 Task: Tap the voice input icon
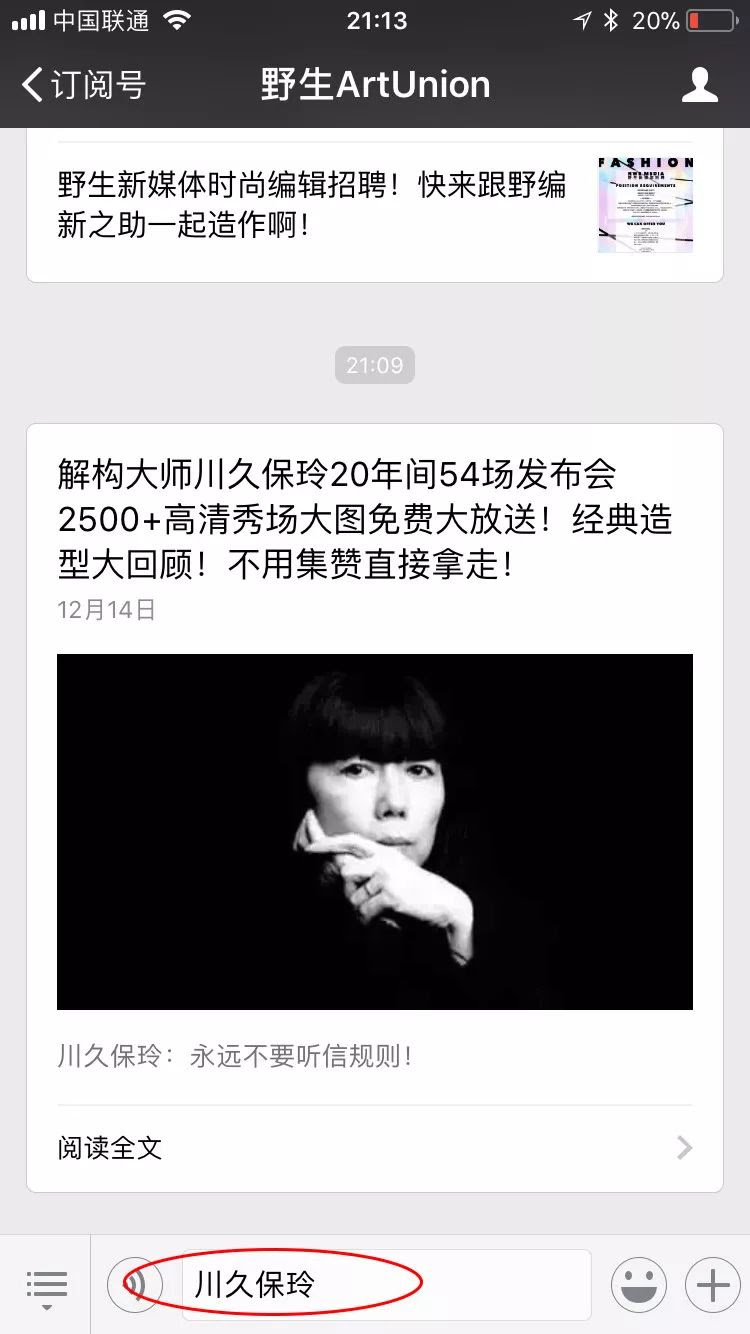point(135,1285)
